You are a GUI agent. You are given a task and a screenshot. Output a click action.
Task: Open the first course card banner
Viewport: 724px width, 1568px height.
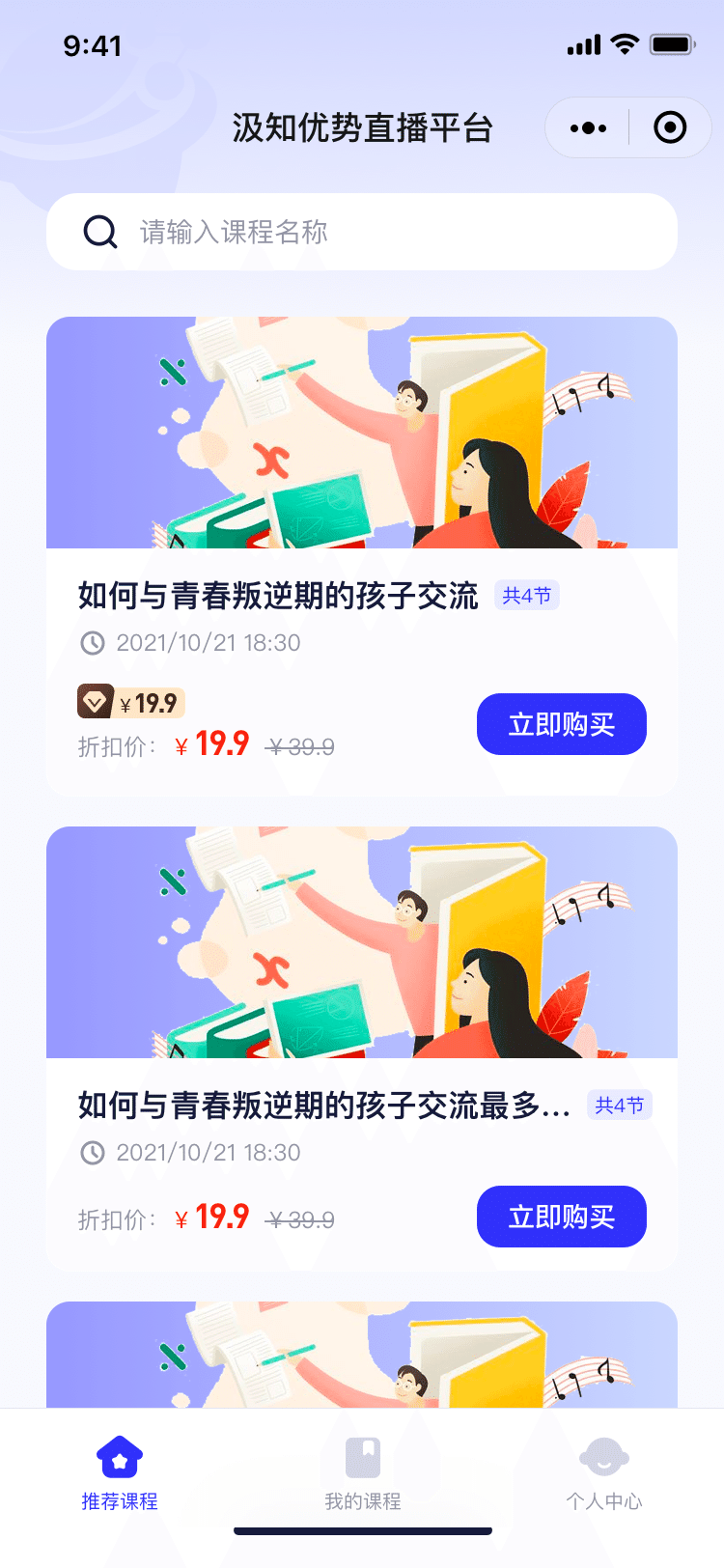(362, 433)
